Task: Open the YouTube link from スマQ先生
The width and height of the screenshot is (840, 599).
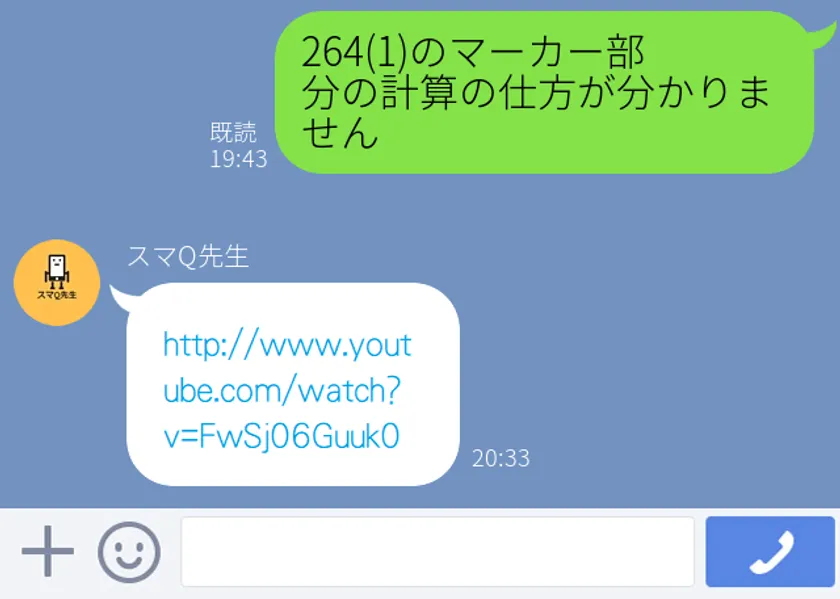Action: tap(287, 391)
